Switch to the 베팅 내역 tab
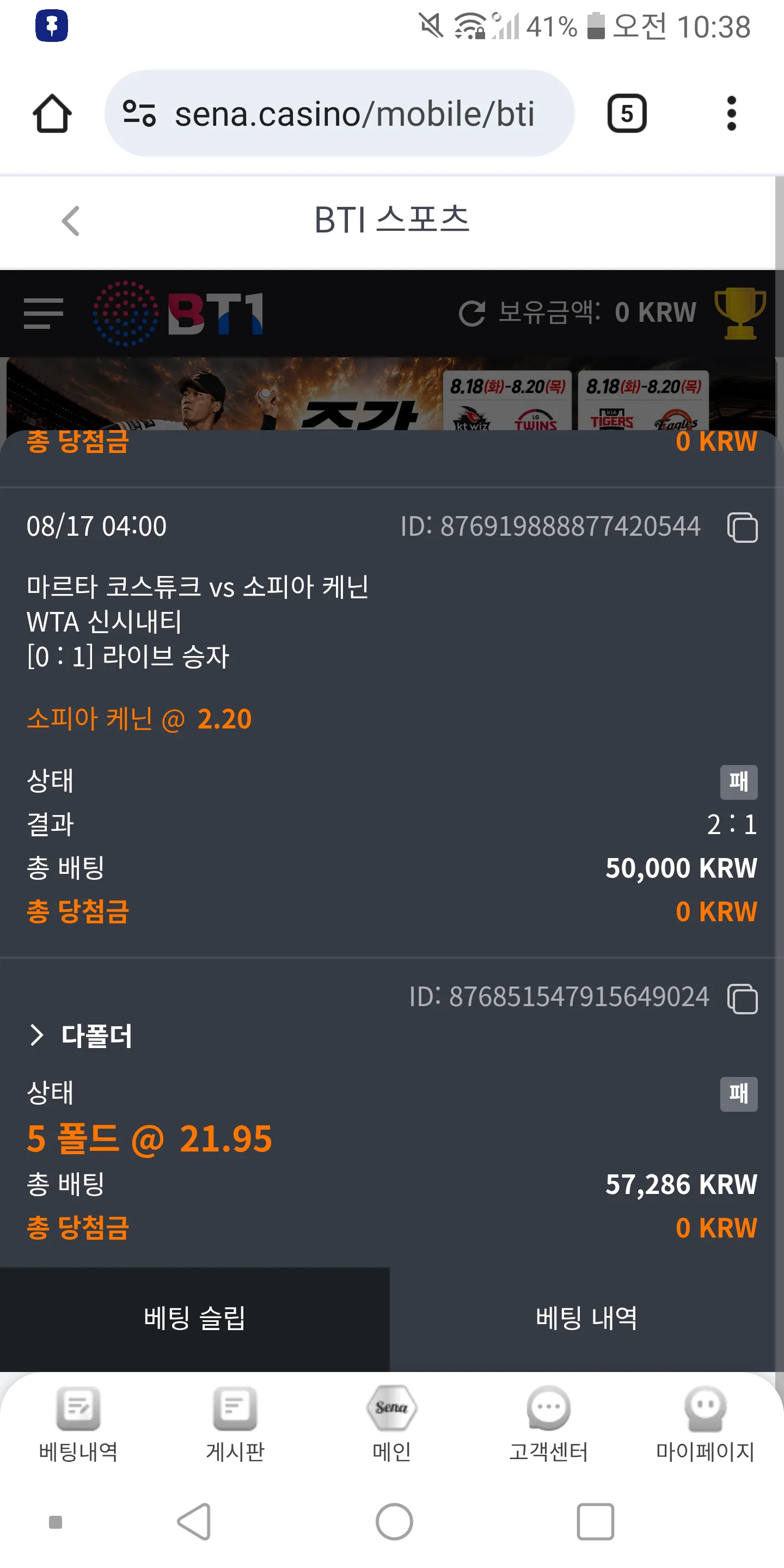This screenshot has height=1568, width=784. tap(587, 1319)
